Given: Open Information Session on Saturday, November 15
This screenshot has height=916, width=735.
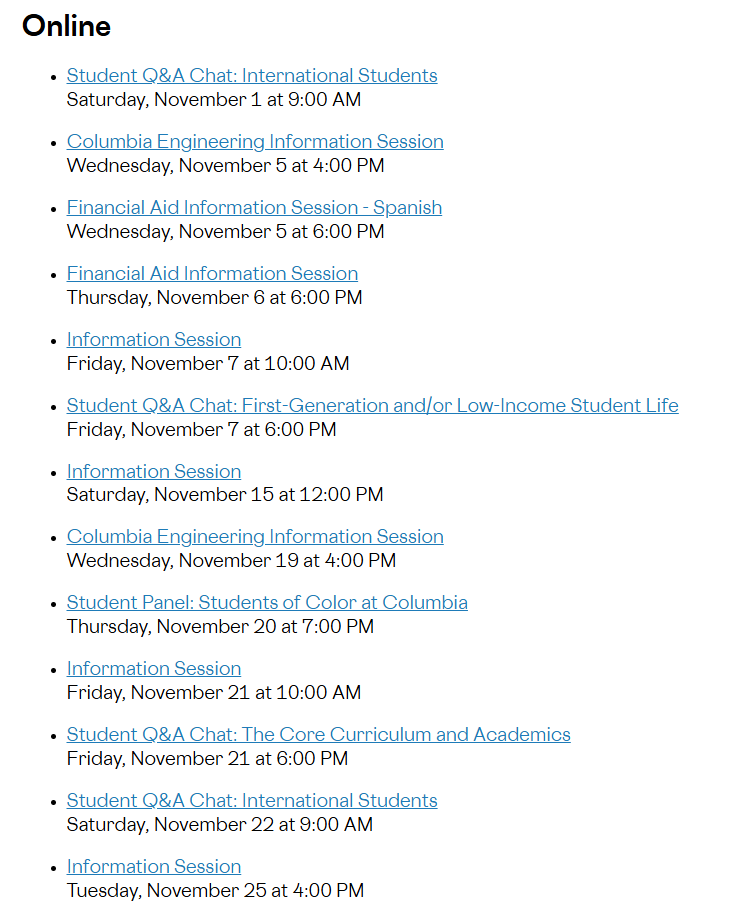Looking at the screenshot, I should pos(154,472).
